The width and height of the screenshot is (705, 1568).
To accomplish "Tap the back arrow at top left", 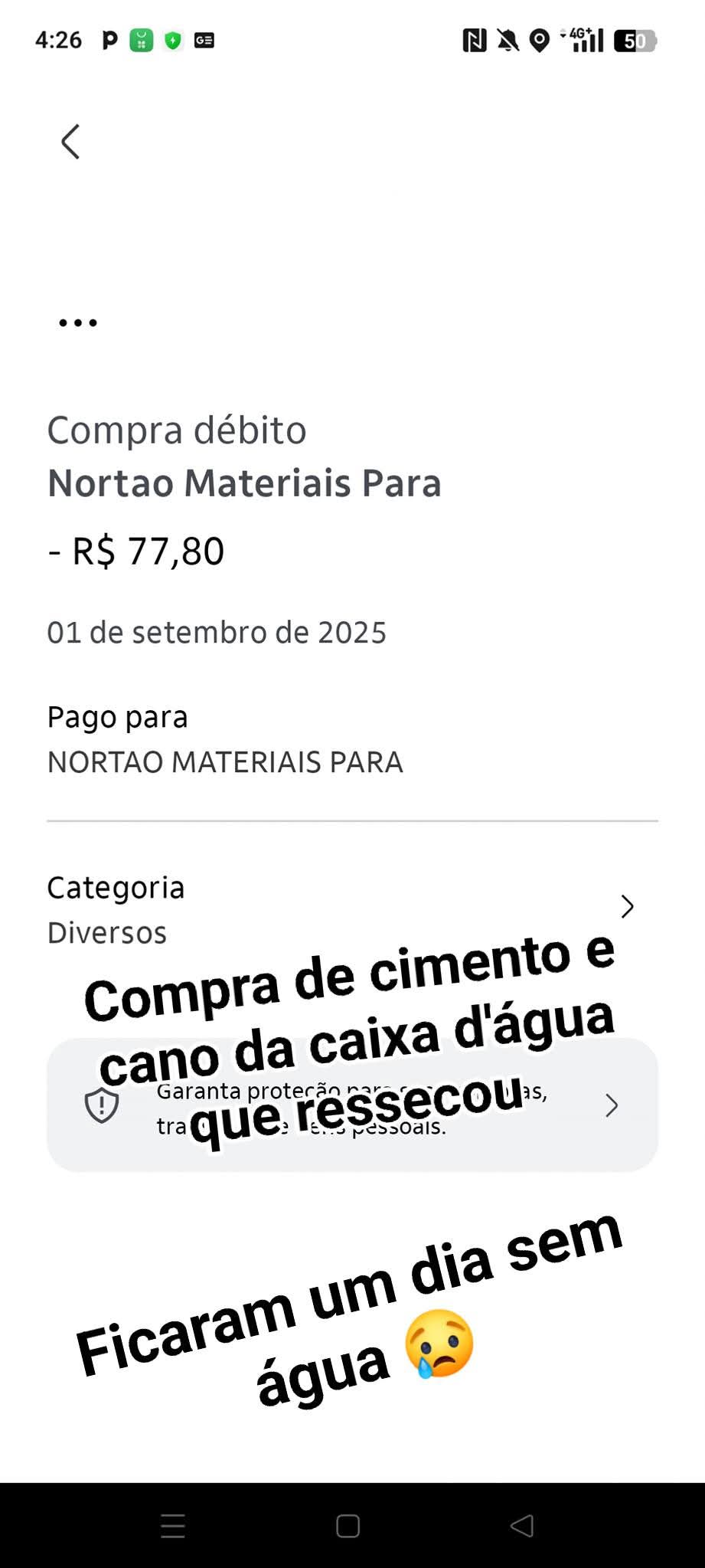I will (70, 141).
